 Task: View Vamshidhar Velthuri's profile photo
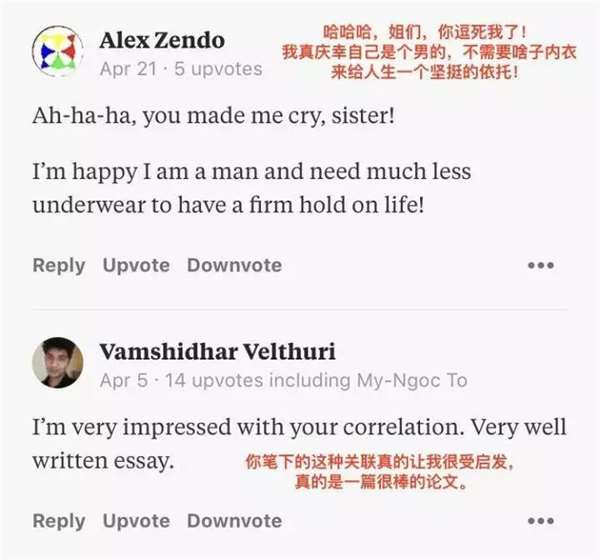(x=58, y=362)
